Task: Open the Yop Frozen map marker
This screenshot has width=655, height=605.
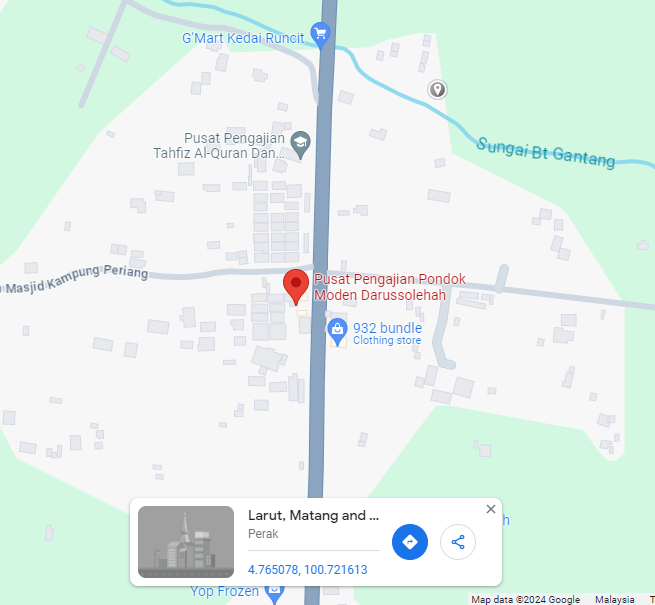Action: 277,593
